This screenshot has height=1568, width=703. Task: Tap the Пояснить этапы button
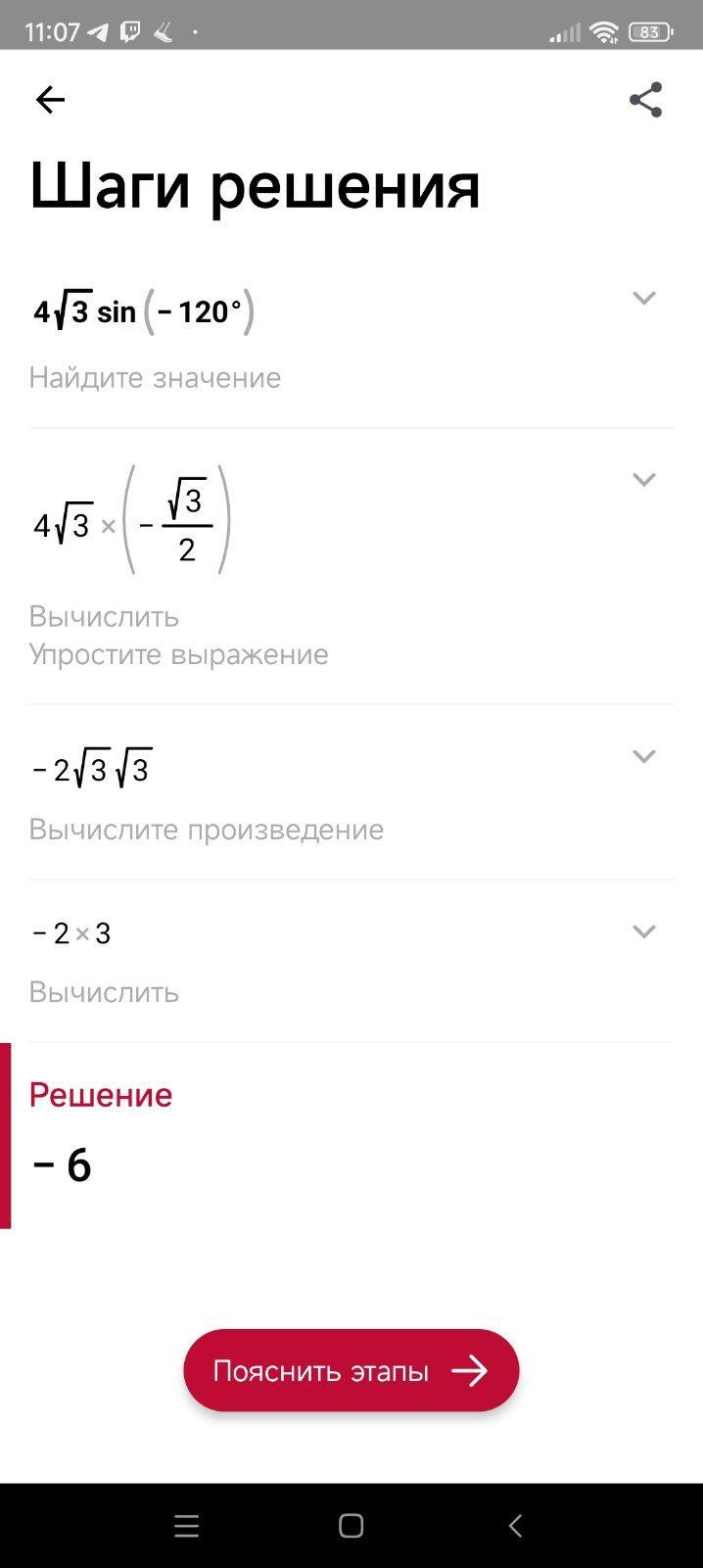tap(351, 1370)
